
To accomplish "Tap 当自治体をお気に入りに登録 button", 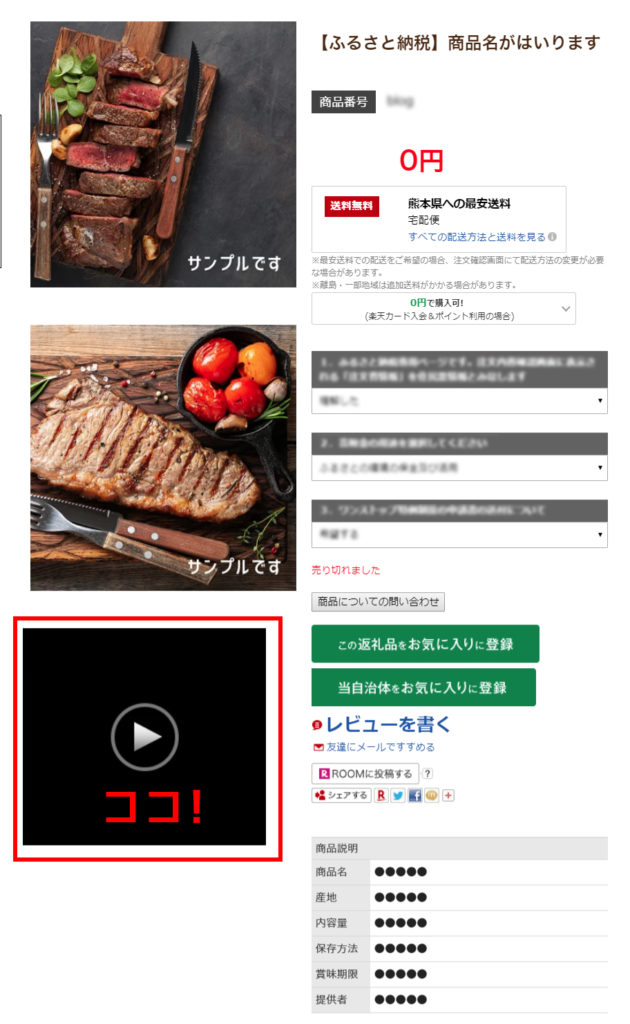I will 423,688.
